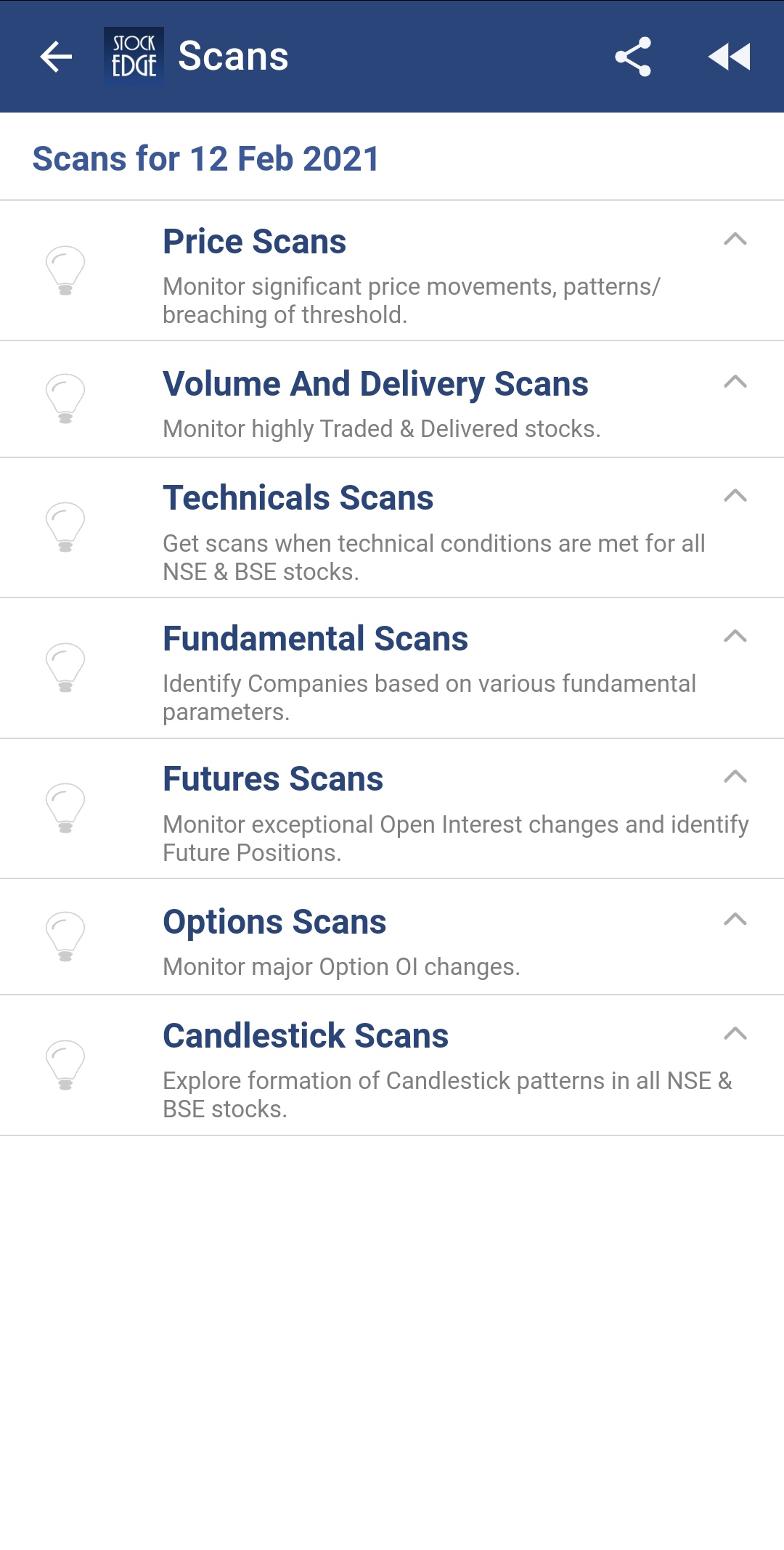Screen dimensions: 784x1550
Task: Open the Fundamental Scans category
Action: (316, 639)
